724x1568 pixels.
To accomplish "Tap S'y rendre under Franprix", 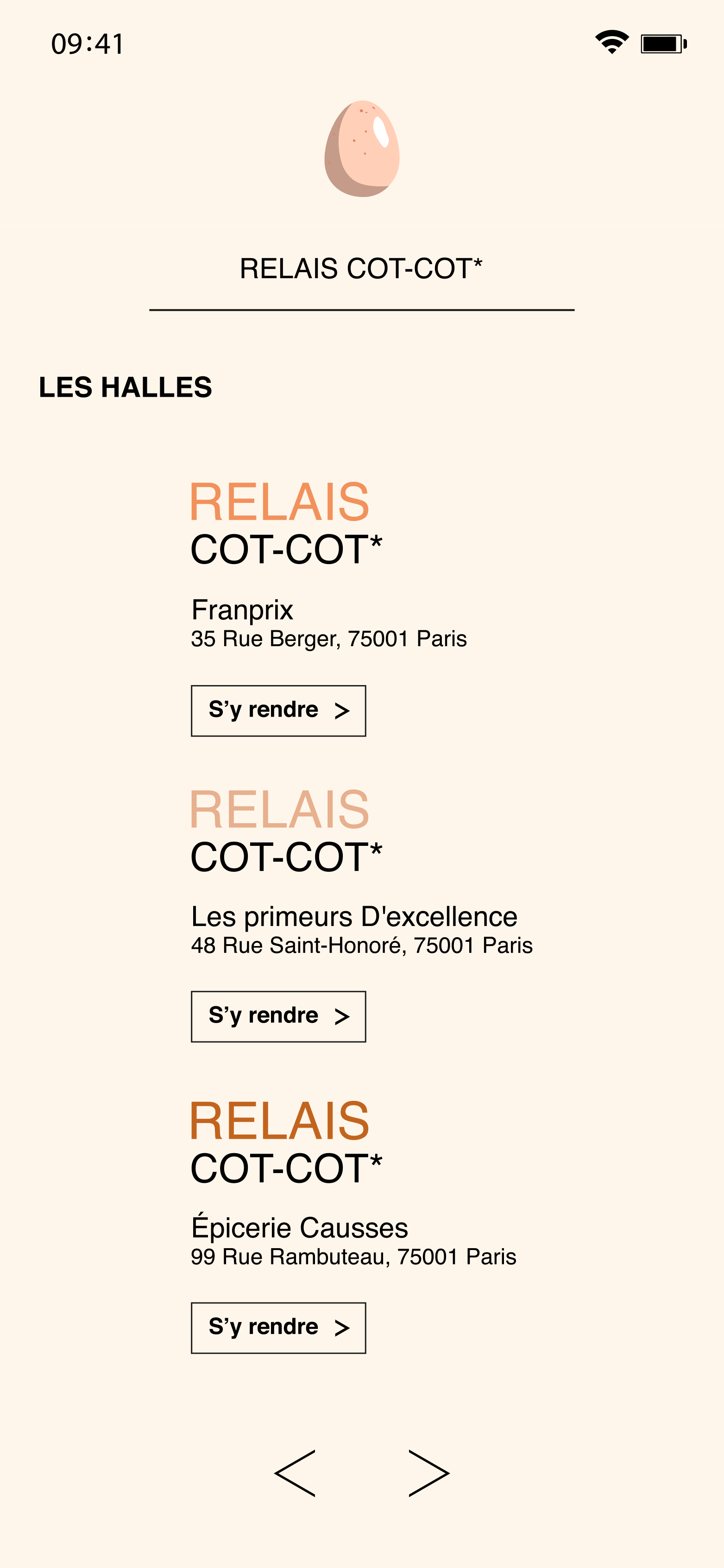I will coord(278,711).
